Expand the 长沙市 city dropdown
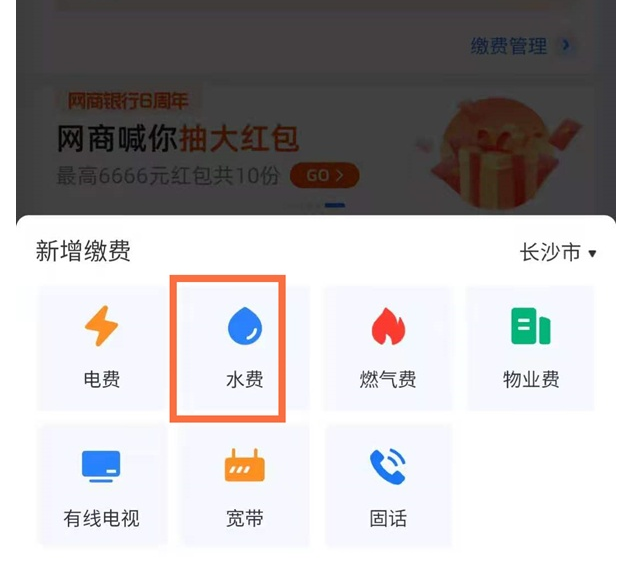634x582 pixels. coord(557,252)
